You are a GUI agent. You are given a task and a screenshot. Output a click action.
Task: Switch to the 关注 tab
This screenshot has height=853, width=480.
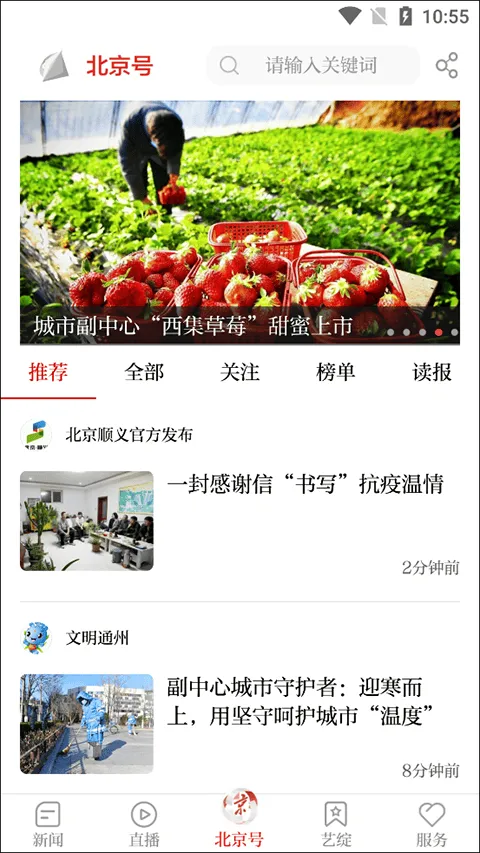pyautogui.click(x=240, y=373)
